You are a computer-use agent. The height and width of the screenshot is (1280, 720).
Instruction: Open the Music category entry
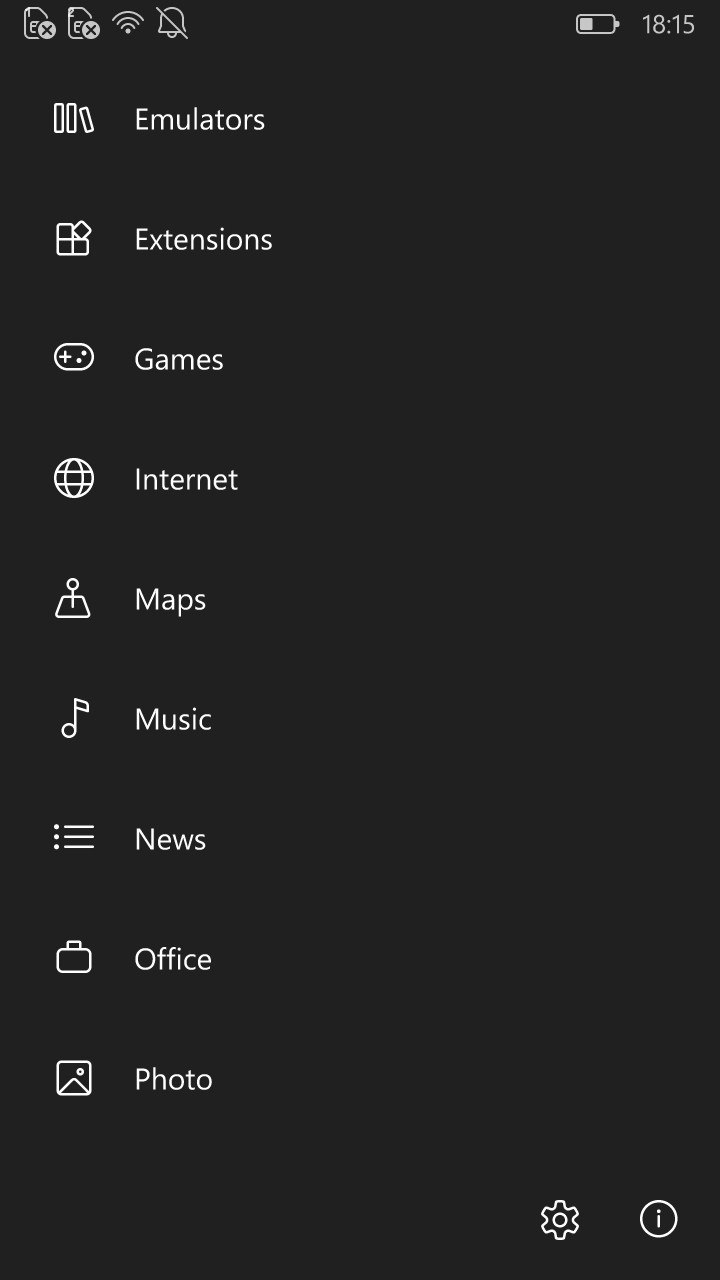[x=172, y=718]
